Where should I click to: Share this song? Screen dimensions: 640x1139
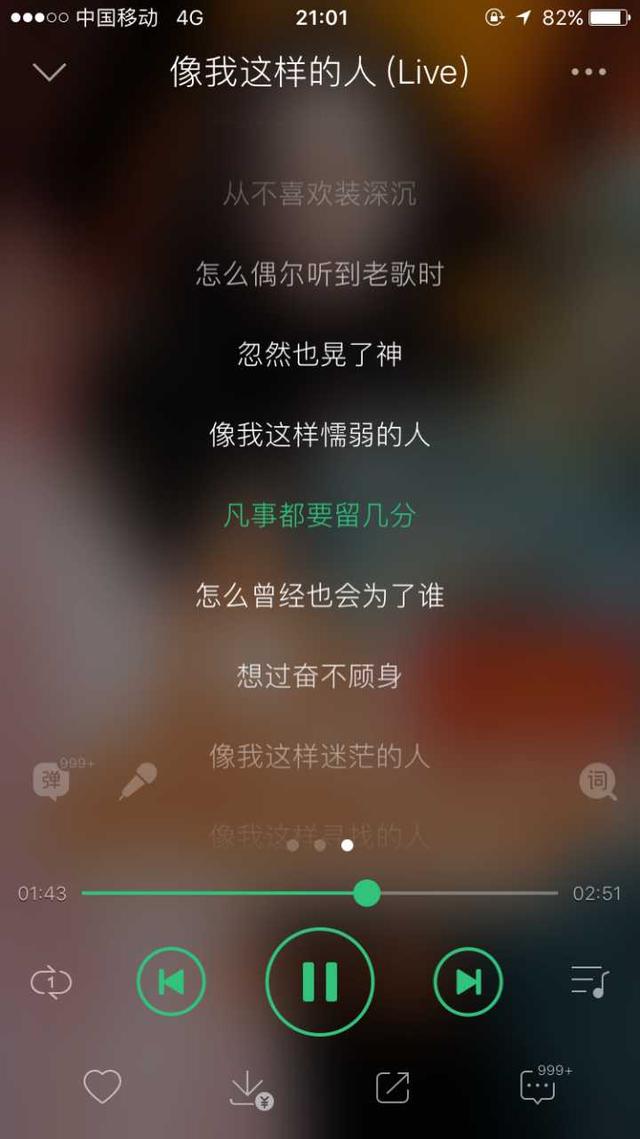[x=392, y=1087]
